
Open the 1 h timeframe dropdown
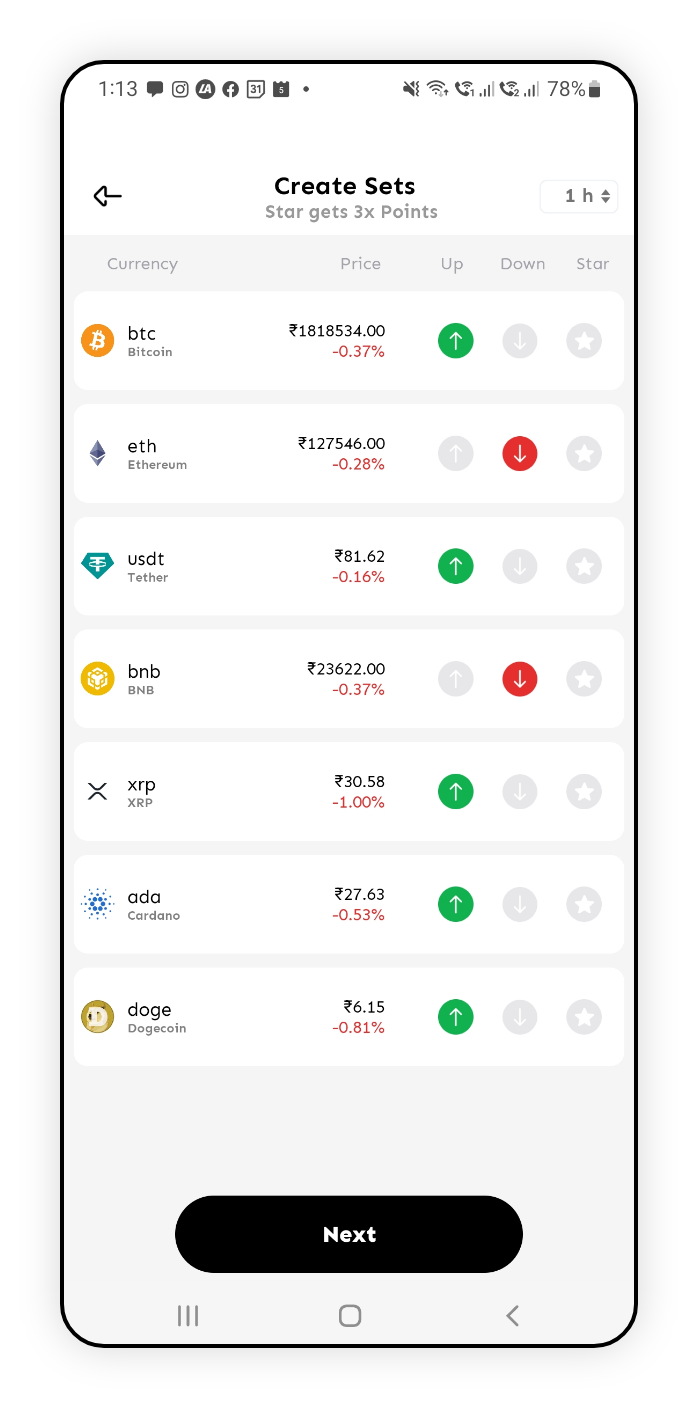pyautogui.click(x=579, y=196)
